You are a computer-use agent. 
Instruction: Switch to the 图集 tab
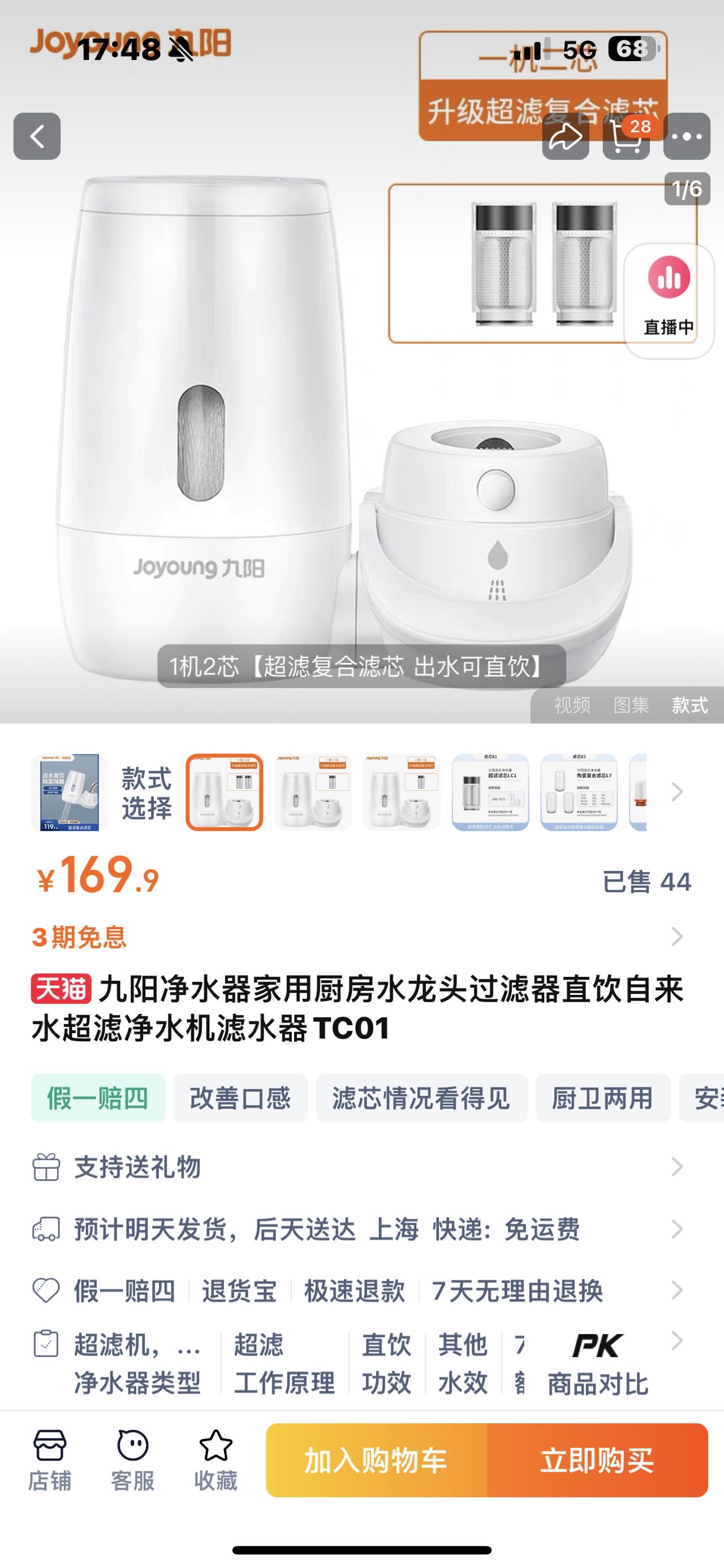click(x=631, y=705)
